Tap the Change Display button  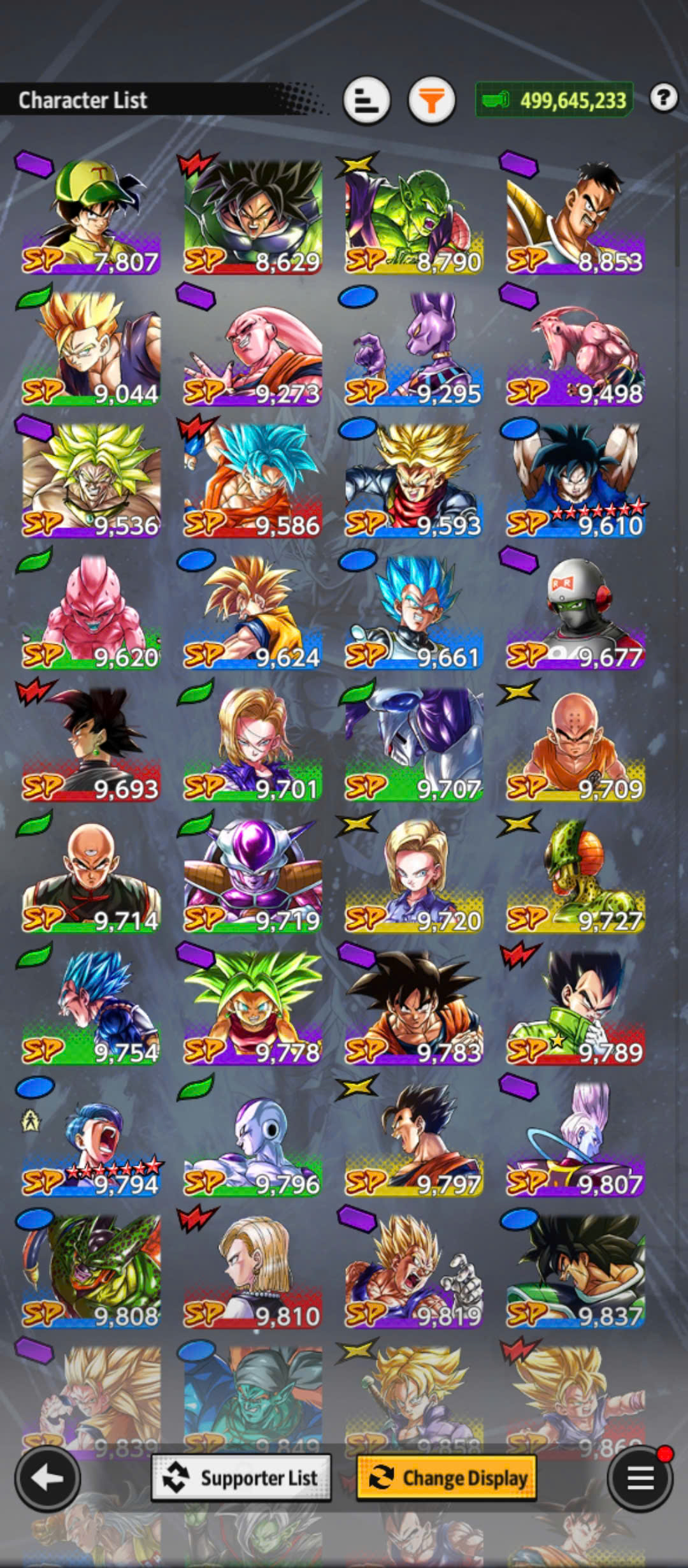[447, 1477]
